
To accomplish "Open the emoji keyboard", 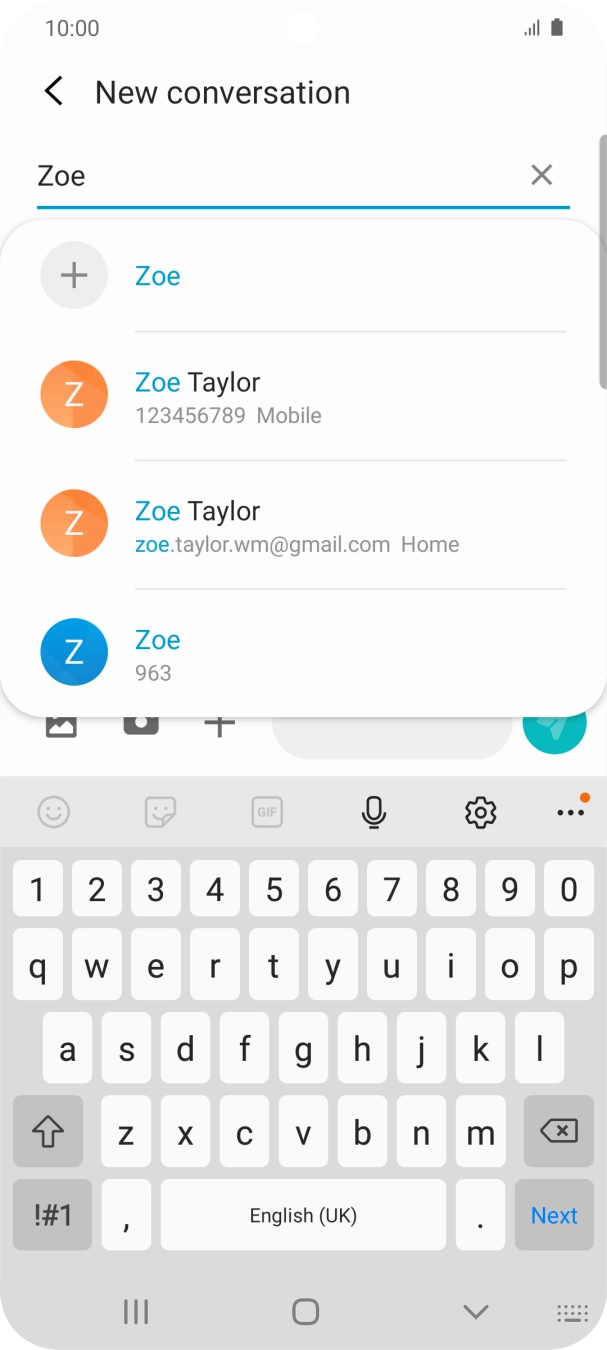I will tap(54, 812).
